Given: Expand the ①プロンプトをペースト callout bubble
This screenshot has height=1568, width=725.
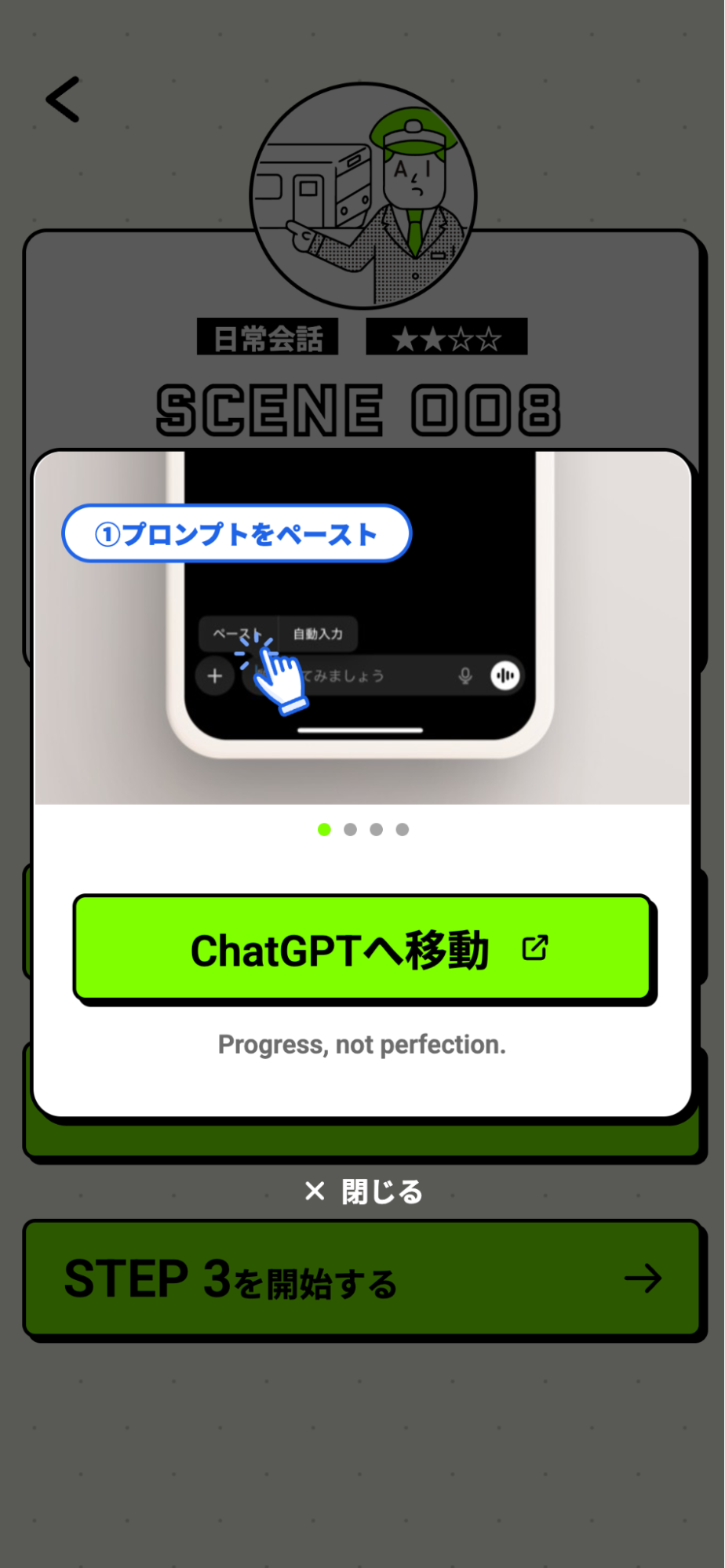Looking at the screenshot, I should pos(235,533).
